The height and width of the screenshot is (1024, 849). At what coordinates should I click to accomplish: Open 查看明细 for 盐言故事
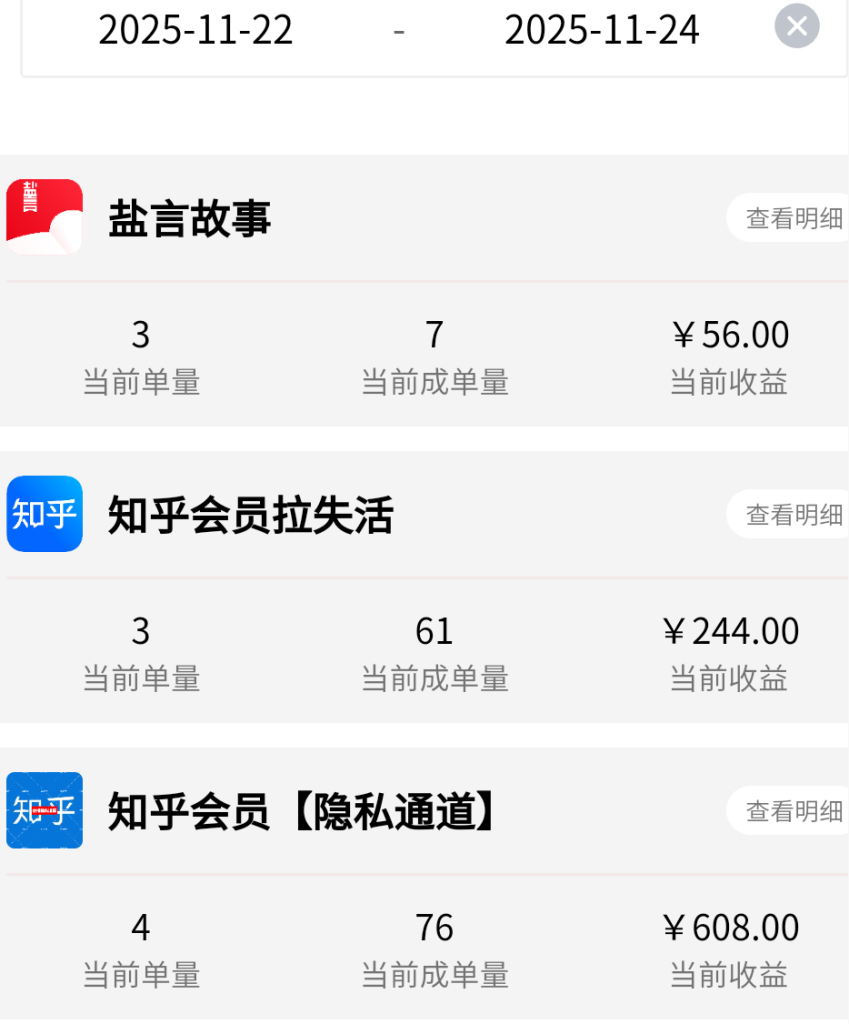(795, 217)
